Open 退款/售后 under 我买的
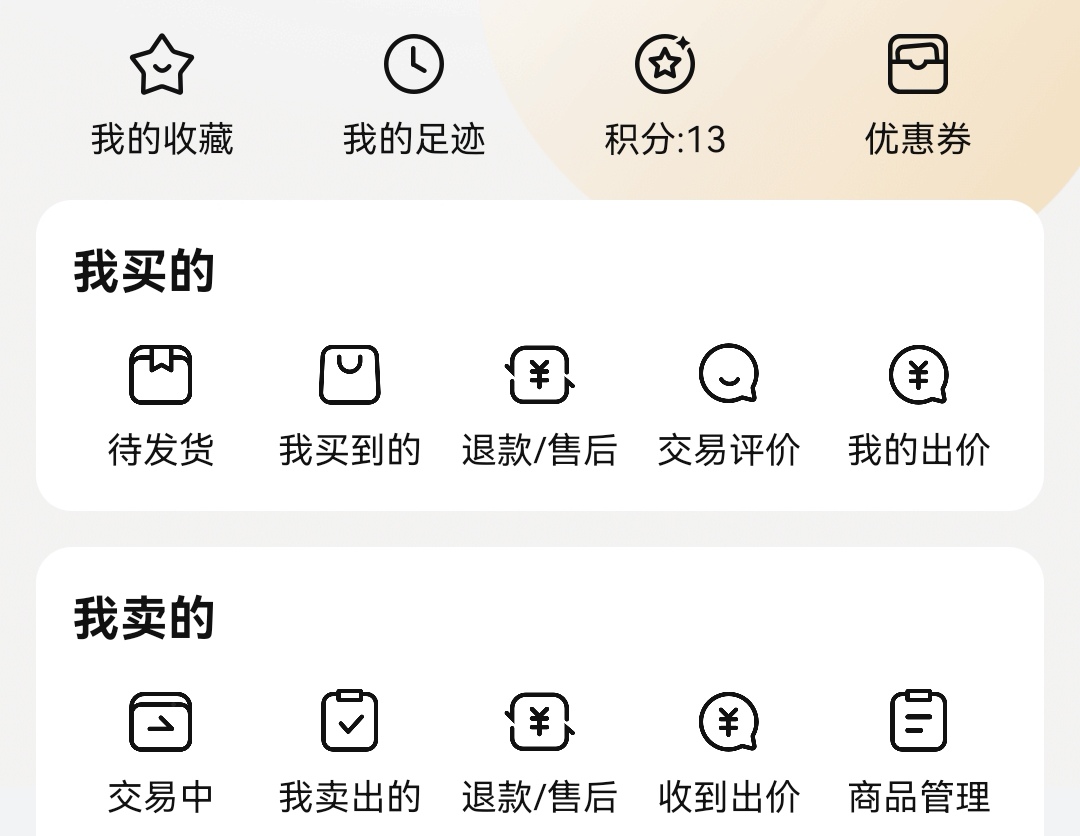The height and width of the screenshot is (836, 1080). (540, 405)
